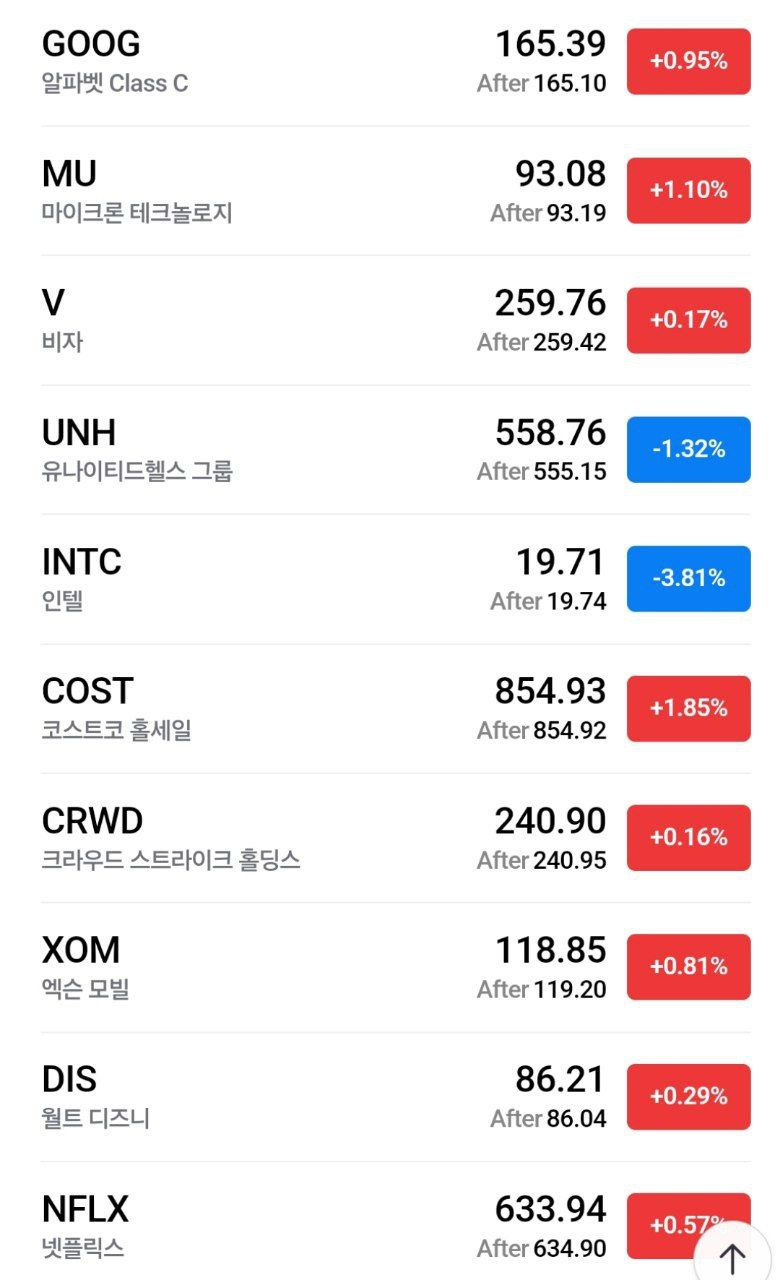Jump to top with the arrow button

(733, 1257)
